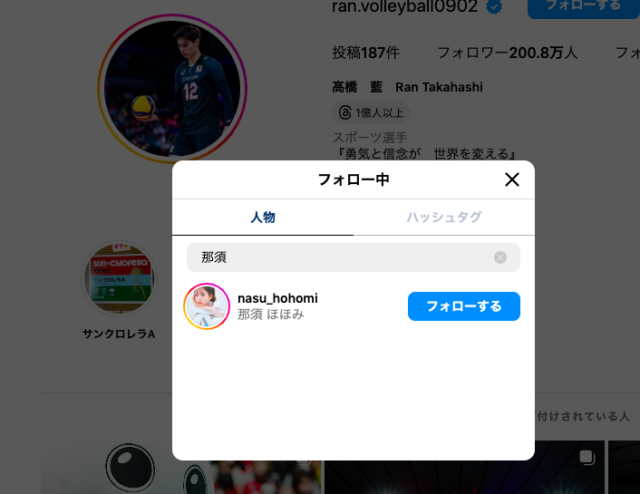Image resolution: width=640 pixels, height=494 pixels.
Task: Switch to the ハッシュタグ tab
Action: click(443, 217)
